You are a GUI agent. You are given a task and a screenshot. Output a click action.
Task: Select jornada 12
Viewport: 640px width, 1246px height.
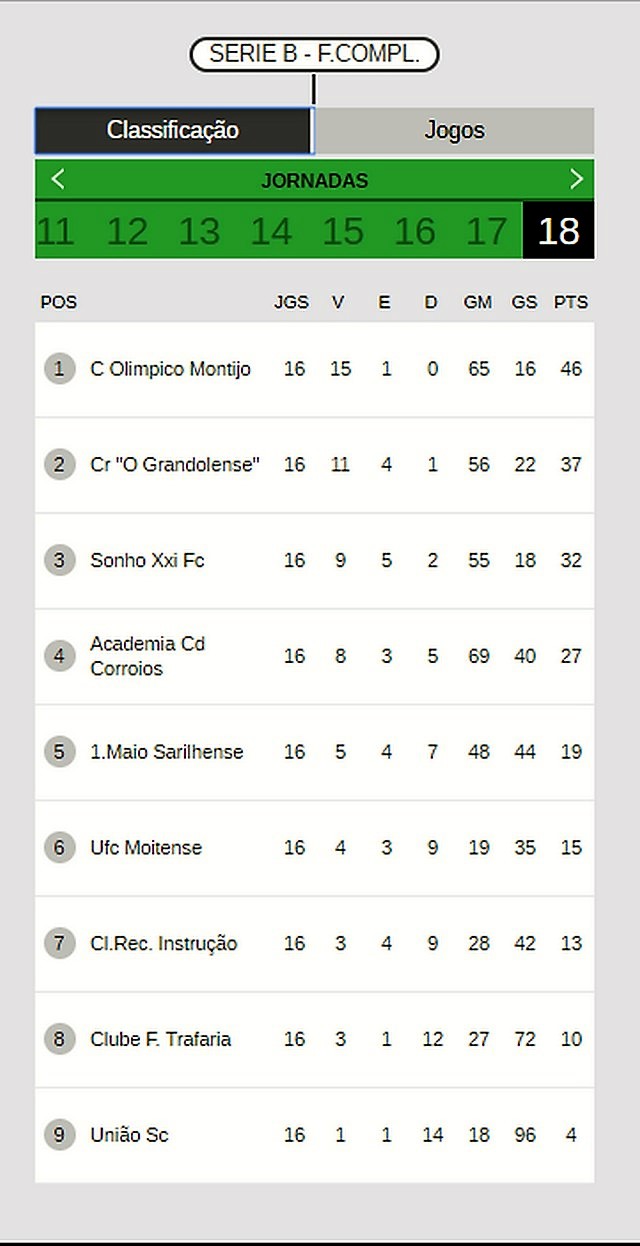pos(127,231)
